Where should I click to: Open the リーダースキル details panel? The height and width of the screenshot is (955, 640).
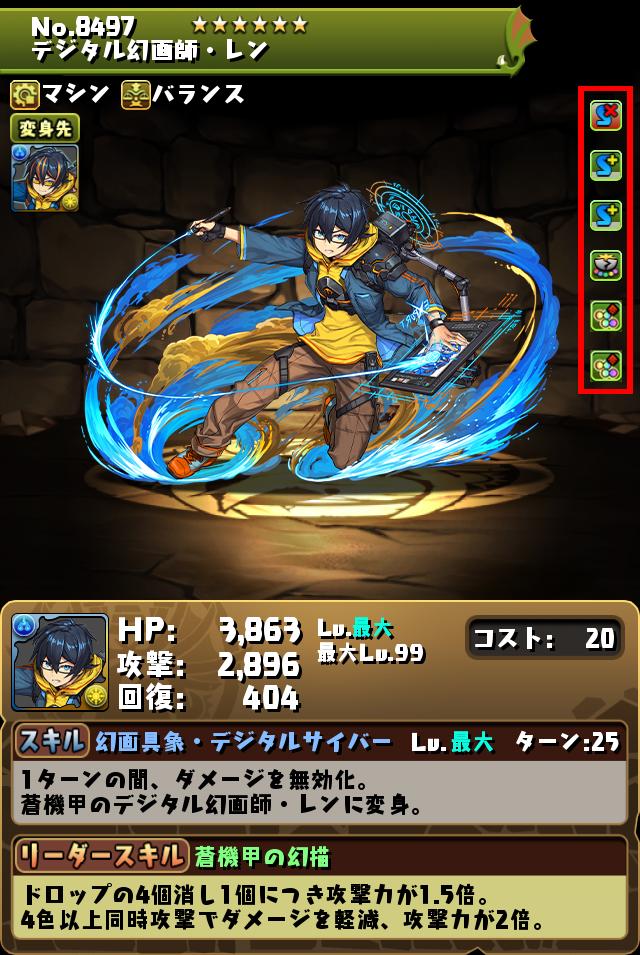tap(100, 856)
